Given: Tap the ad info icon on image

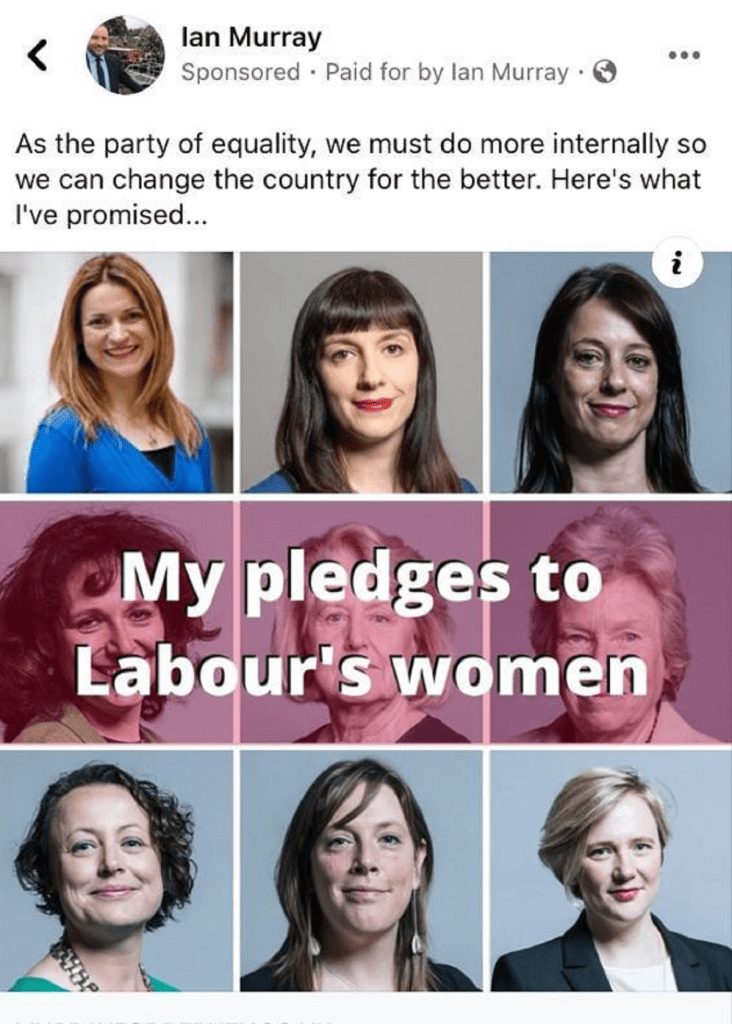Looking at the screenshot, I should pos(680,264).
